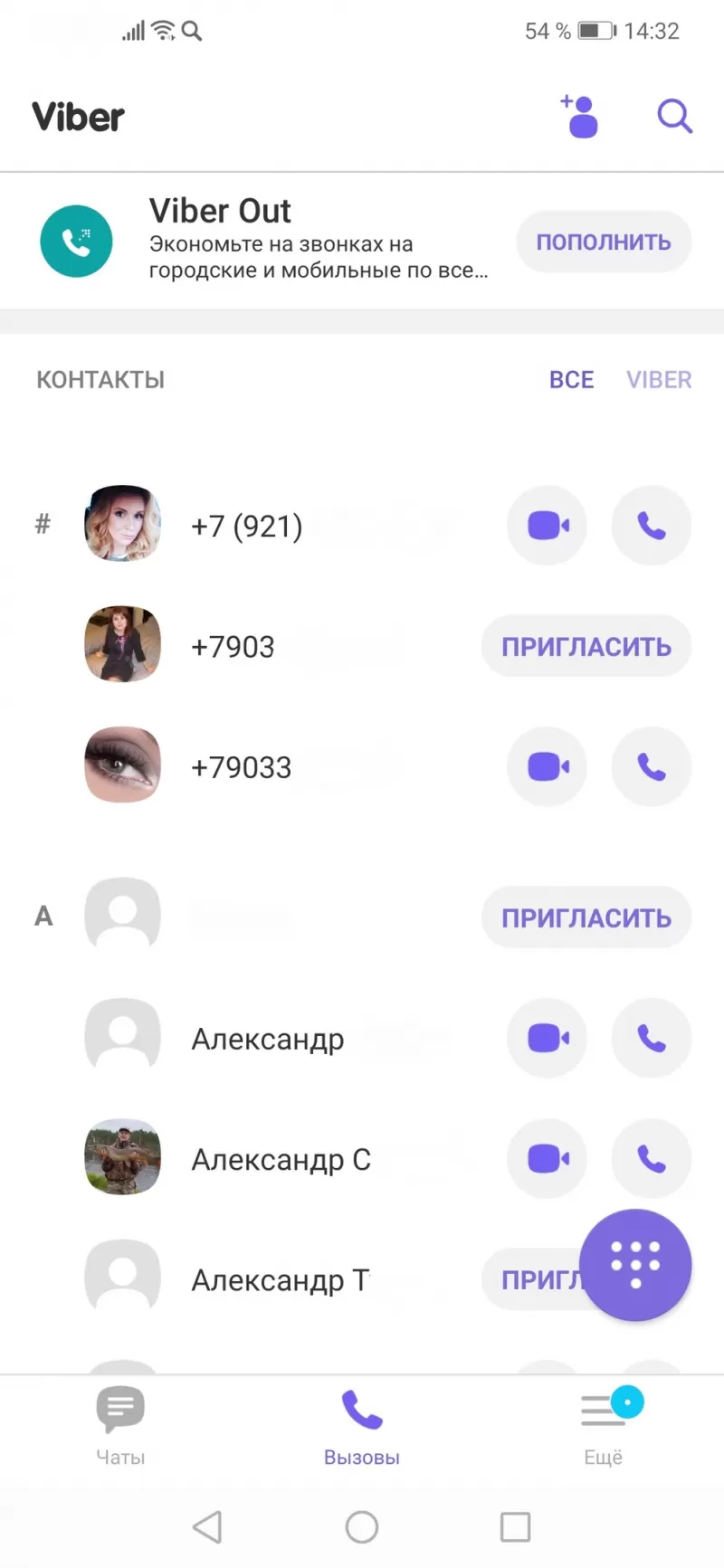
Task: Switch to the VIBER contacts filter
Action: [x=659, y=379]
